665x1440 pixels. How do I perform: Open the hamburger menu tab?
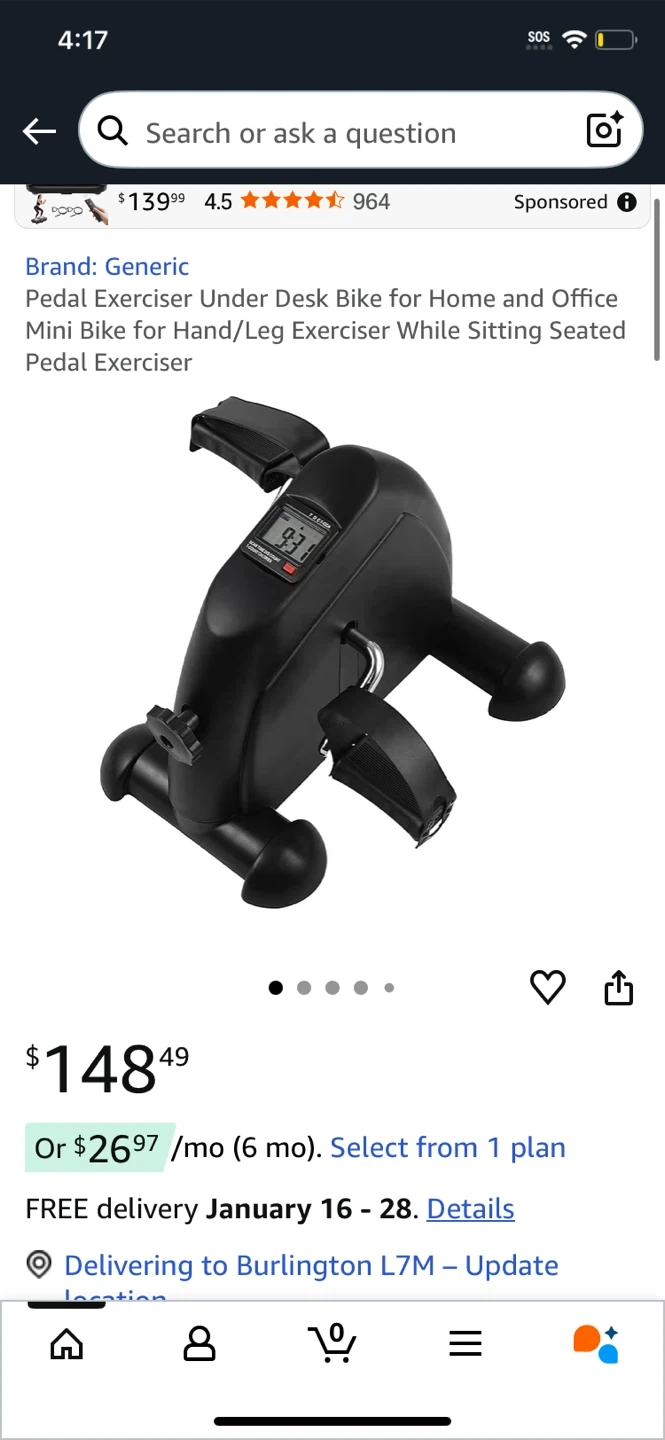[x=465, y=1344]
